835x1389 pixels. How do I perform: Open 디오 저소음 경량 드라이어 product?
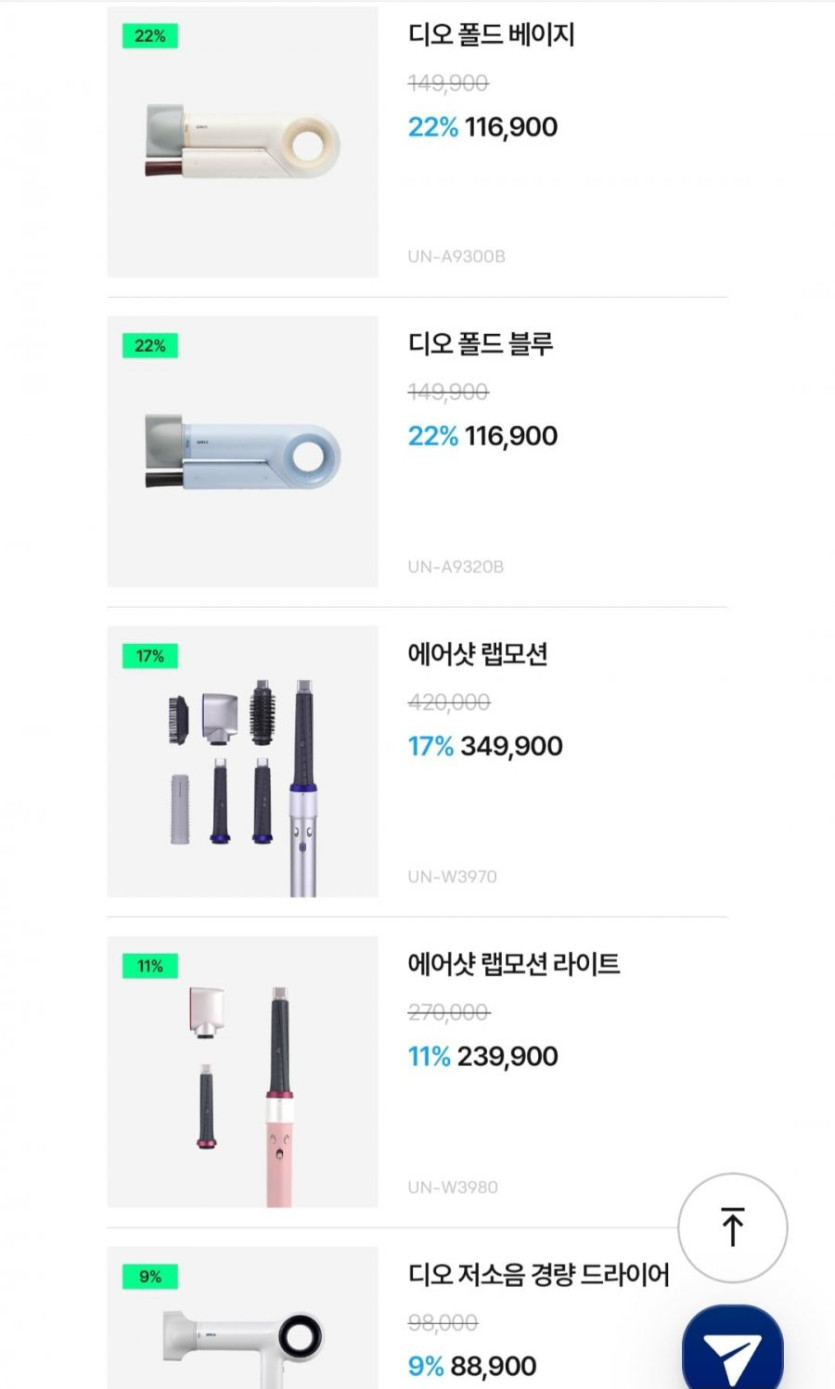click(538, 1275)
